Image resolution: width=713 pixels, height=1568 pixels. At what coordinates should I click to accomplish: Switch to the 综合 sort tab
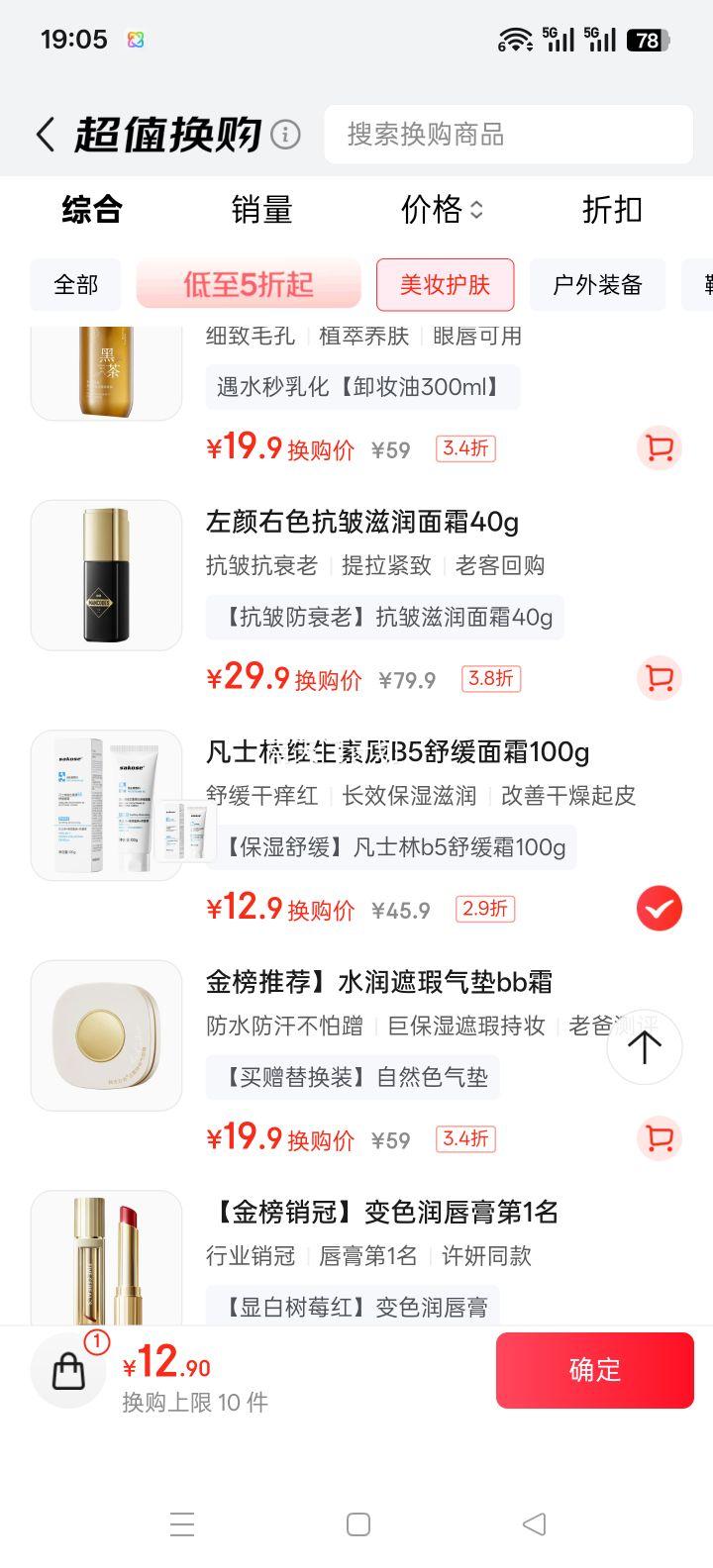point(92,210)
